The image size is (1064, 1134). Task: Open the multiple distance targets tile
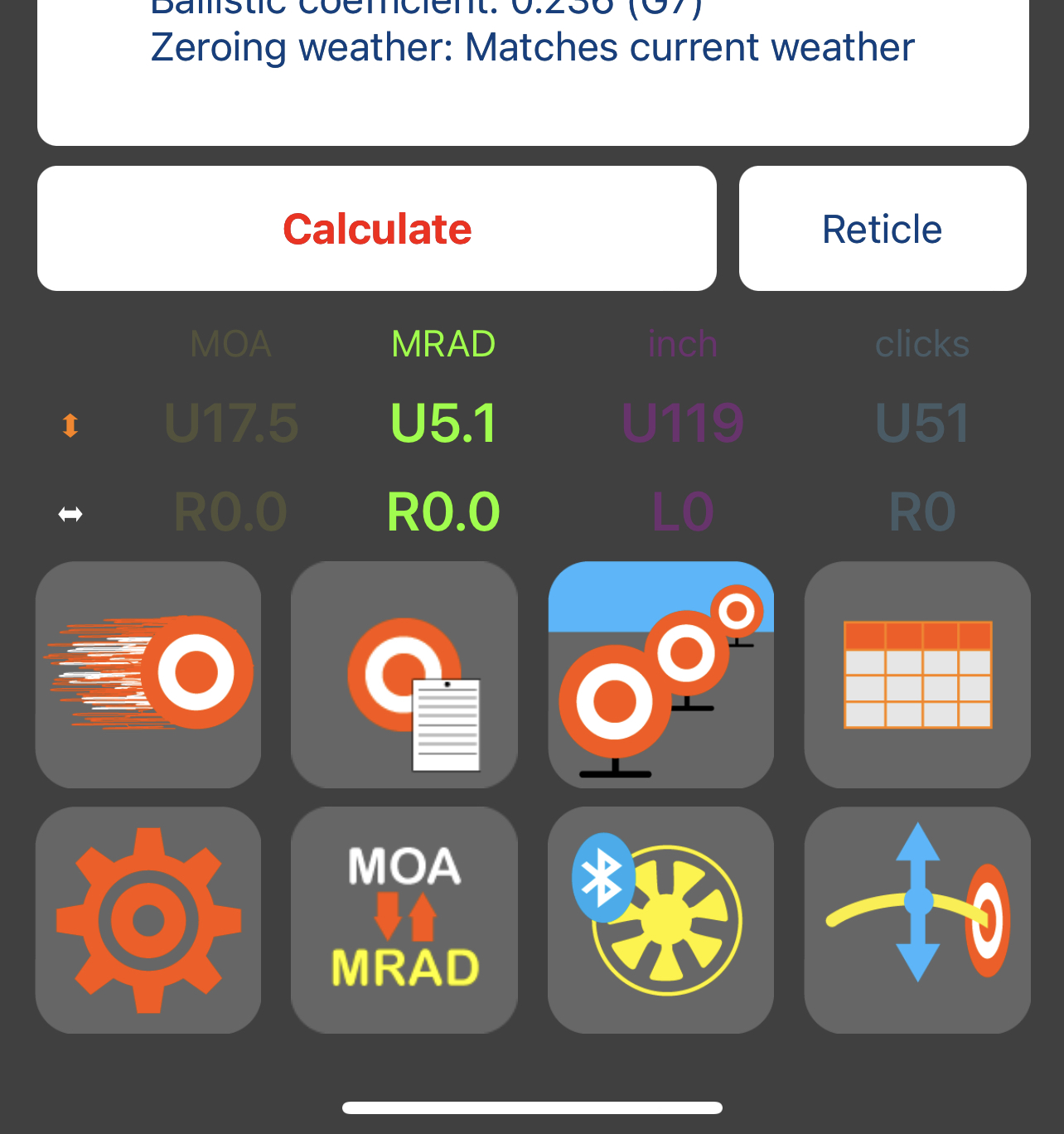[x=660, y=674]
